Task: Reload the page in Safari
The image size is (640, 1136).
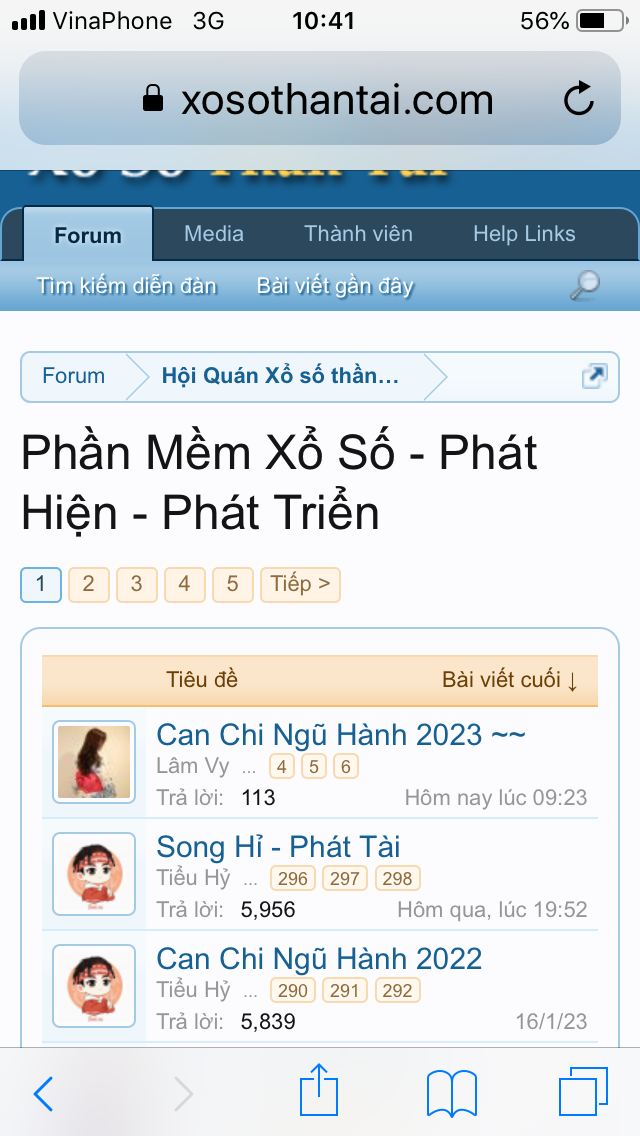Action: [579, 99]
